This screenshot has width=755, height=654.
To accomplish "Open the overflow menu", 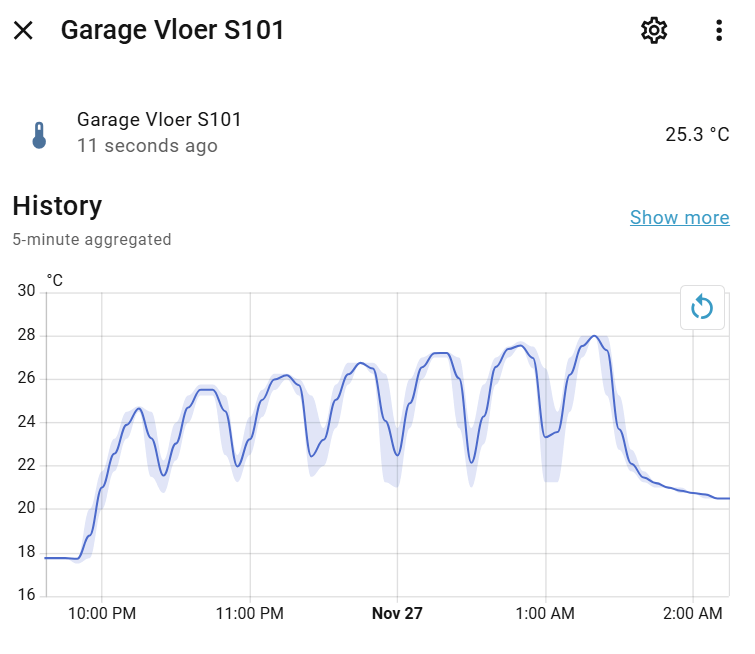I will [x=719, y=30].
